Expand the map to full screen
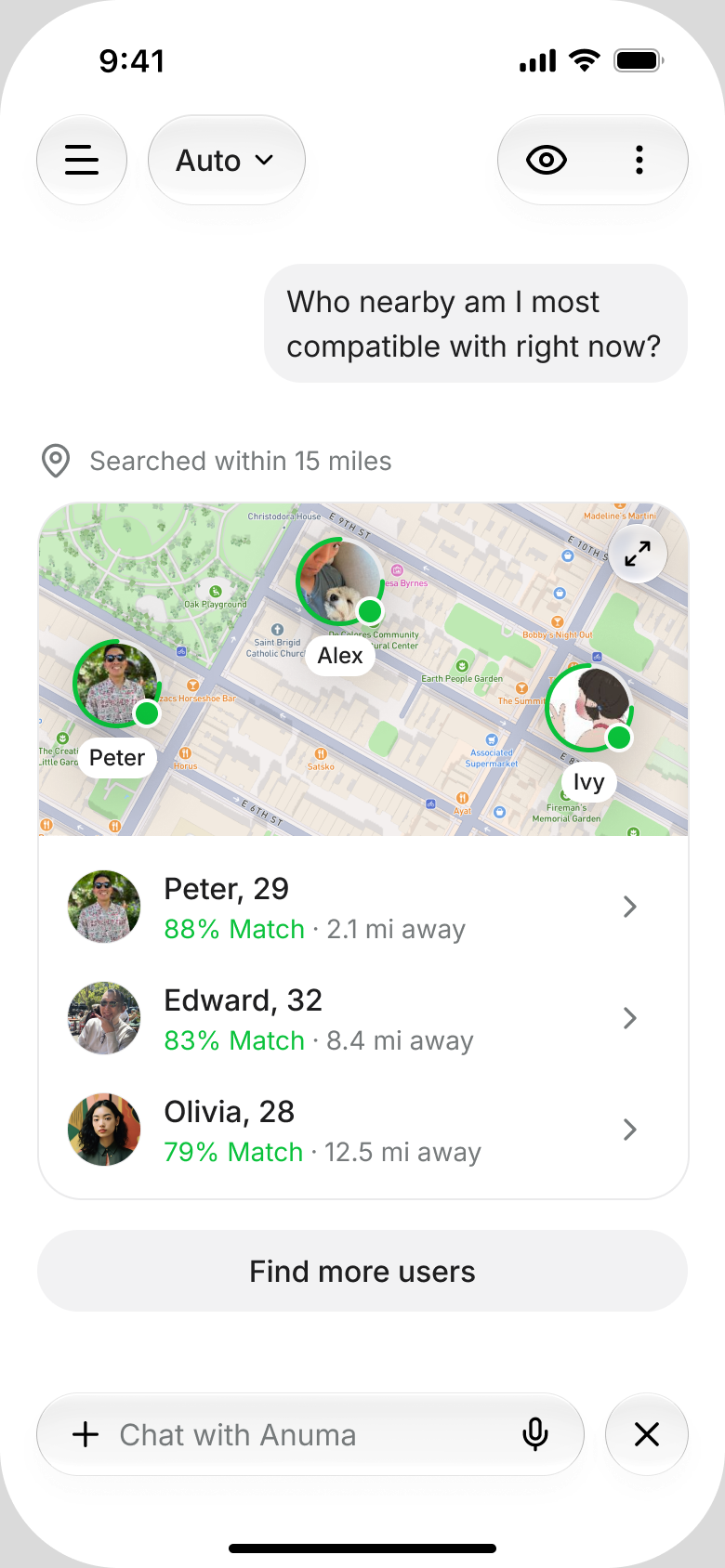 (638, 555)
